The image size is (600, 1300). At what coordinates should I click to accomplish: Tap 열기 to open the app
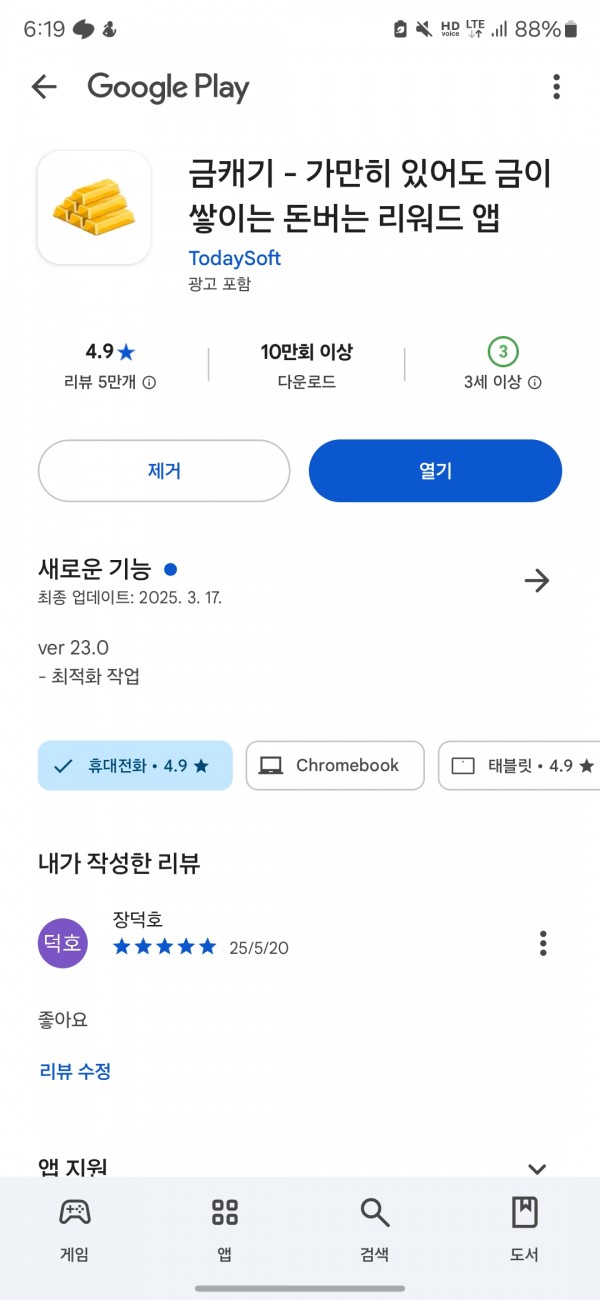tap(435, 471)
